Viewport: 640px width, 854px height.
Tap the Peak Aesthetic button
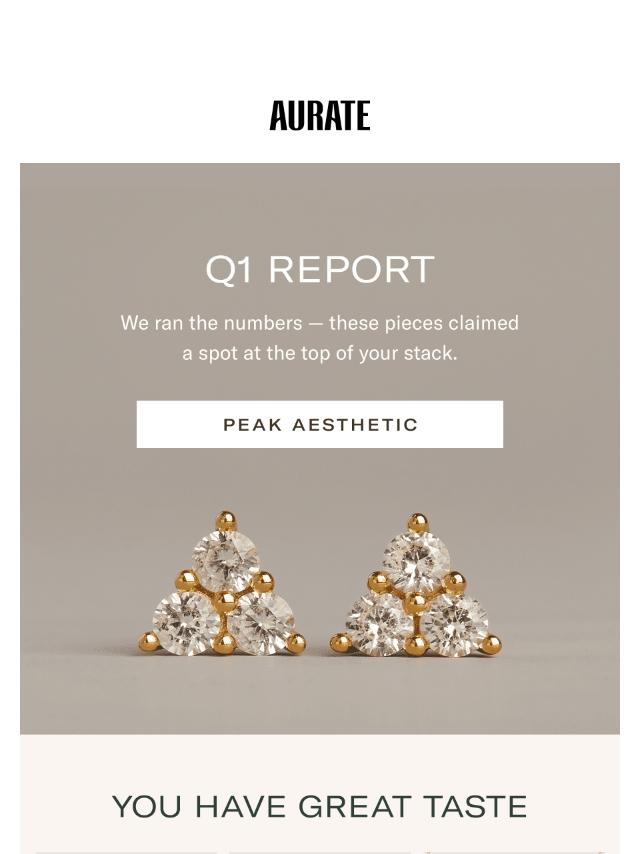coord(320,425)
